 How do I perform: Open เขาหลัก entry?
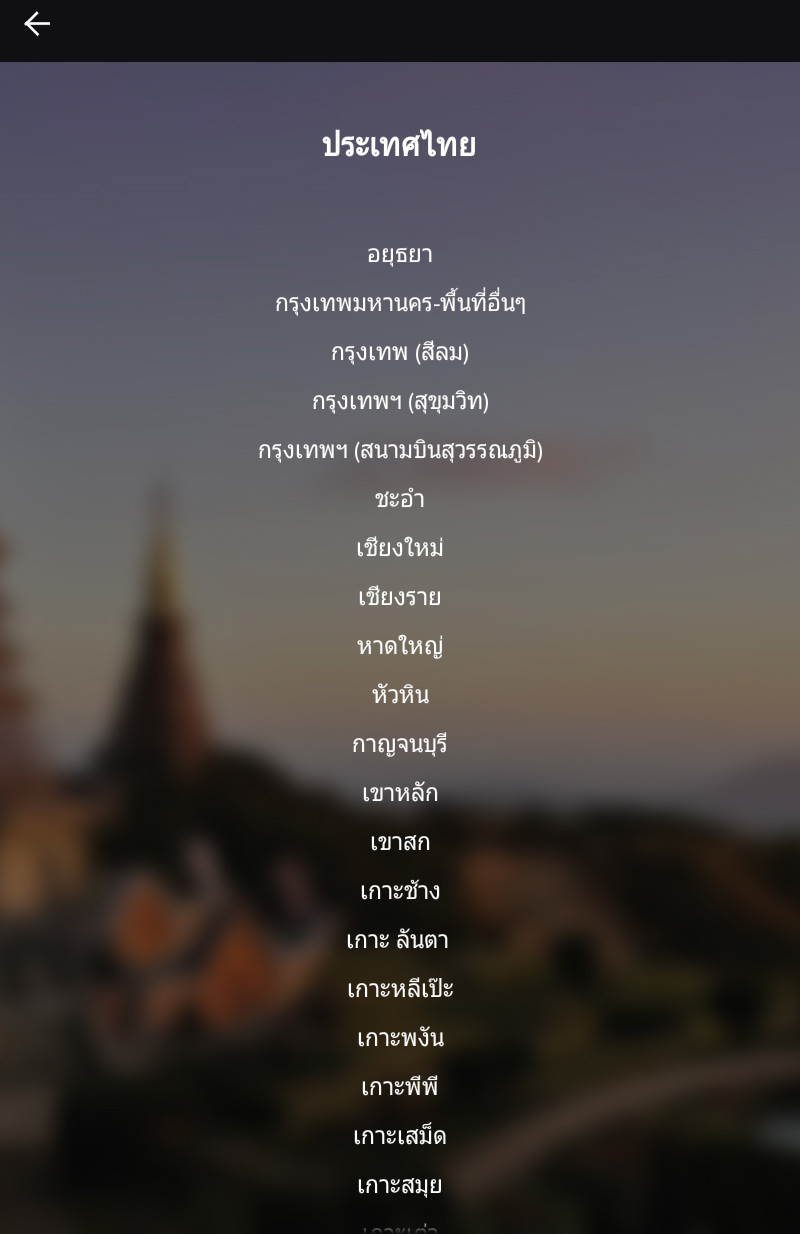[400, 793]
